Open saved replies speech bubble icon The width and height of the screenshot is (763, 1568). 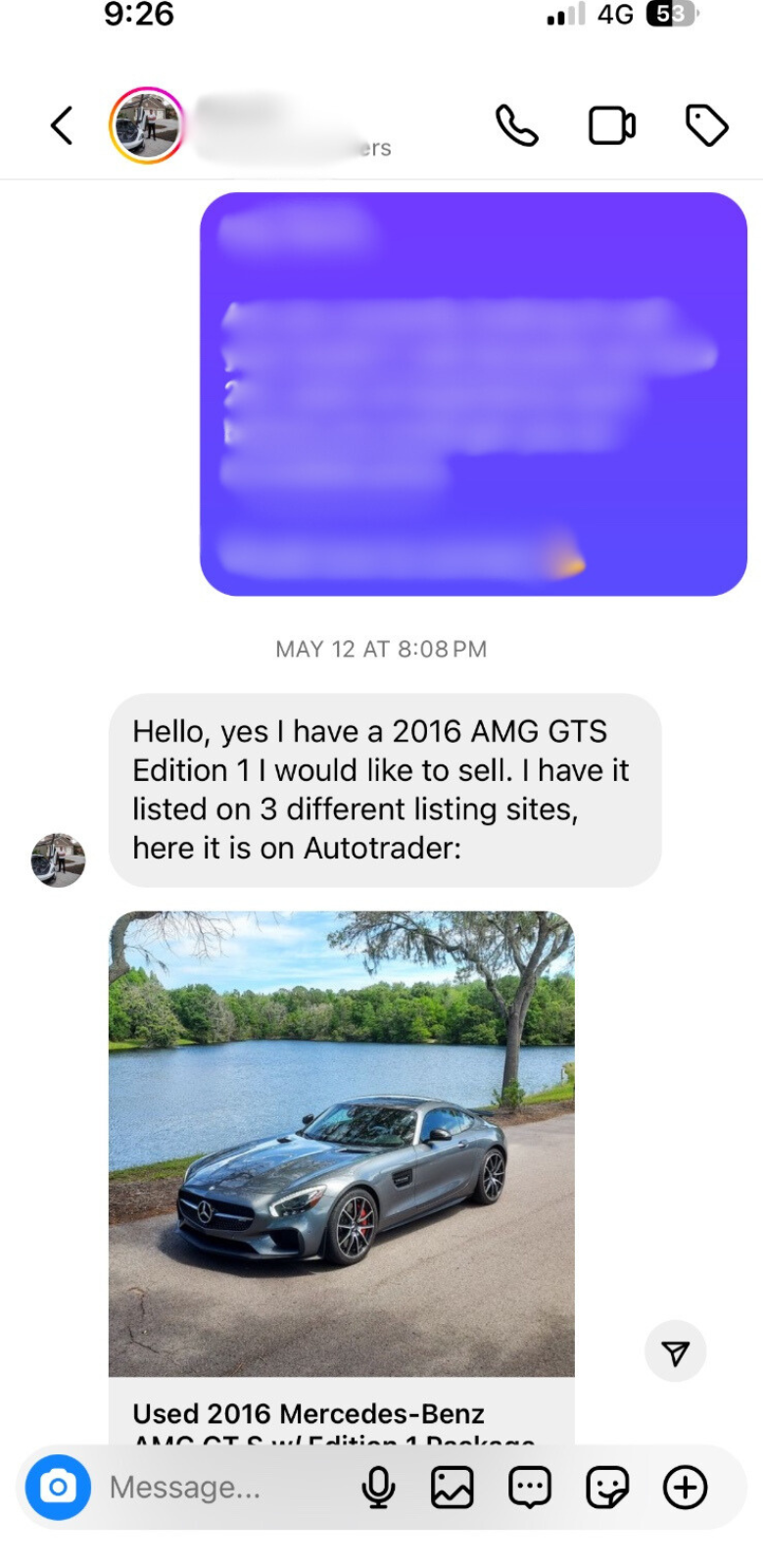coord(530,1488)
